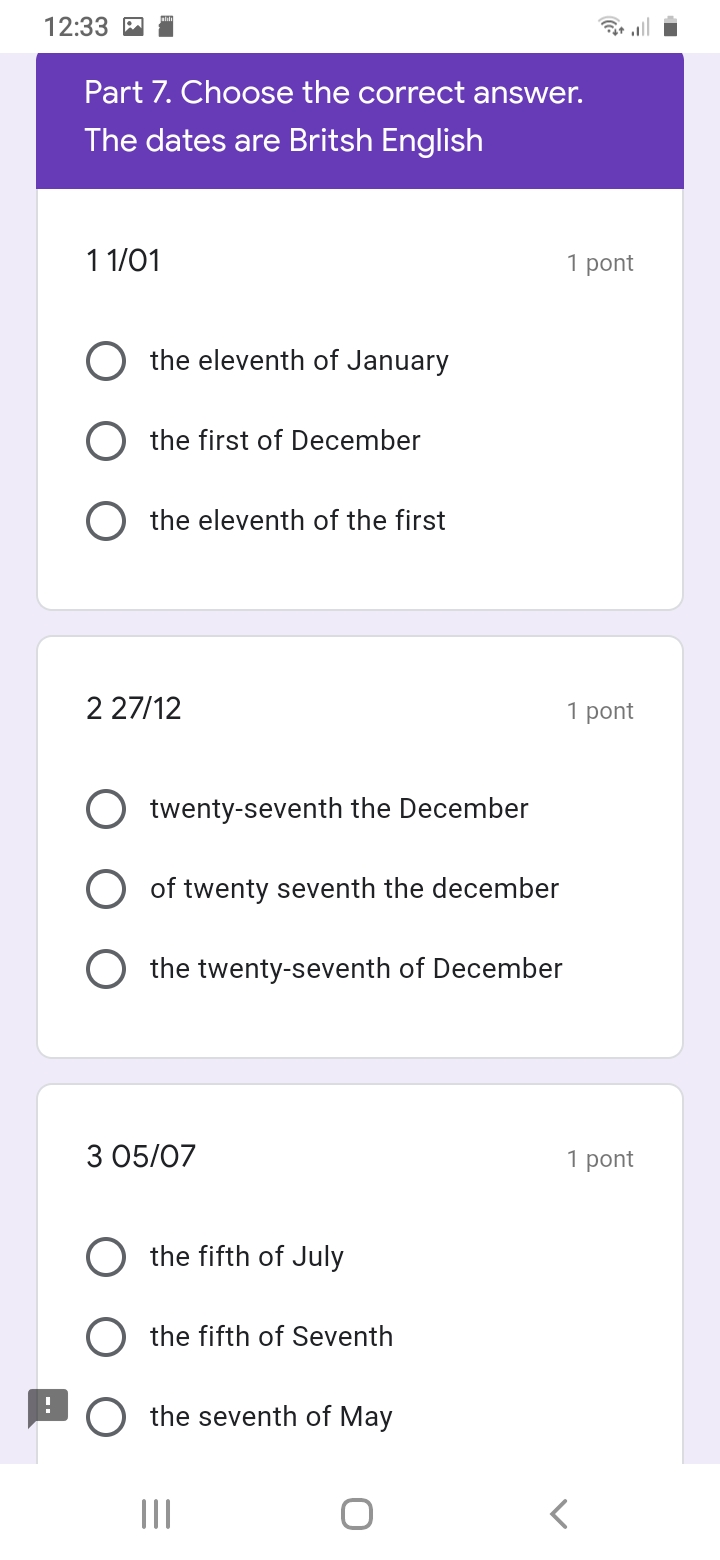Screen dimensions: 720x1560
Task: Mark 'the twenty-seventh of December' as answer
Action: [106, 969]
